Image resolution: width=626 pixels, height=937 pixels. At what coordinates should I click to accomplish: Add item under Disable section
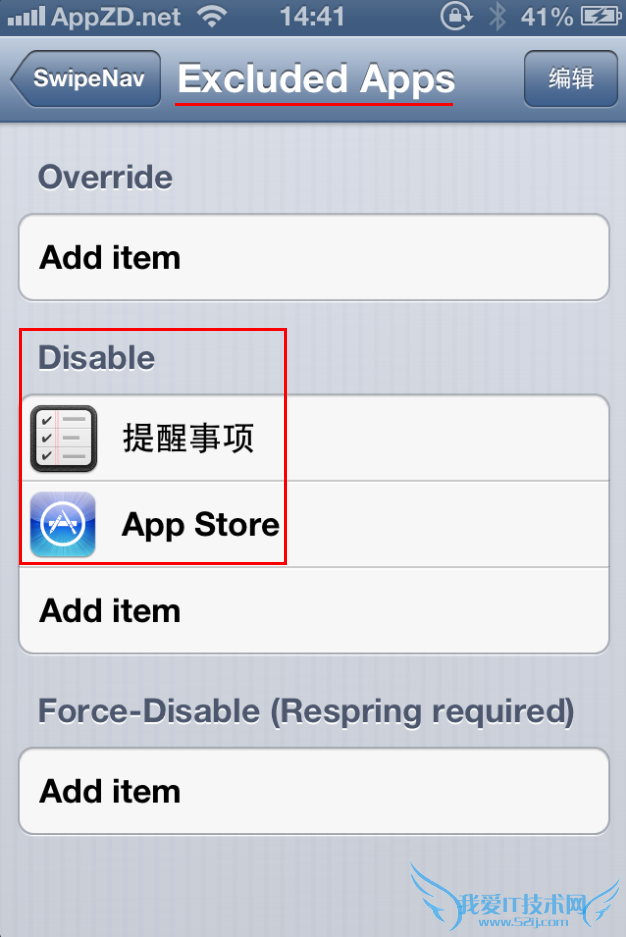(x=313, y=611)
